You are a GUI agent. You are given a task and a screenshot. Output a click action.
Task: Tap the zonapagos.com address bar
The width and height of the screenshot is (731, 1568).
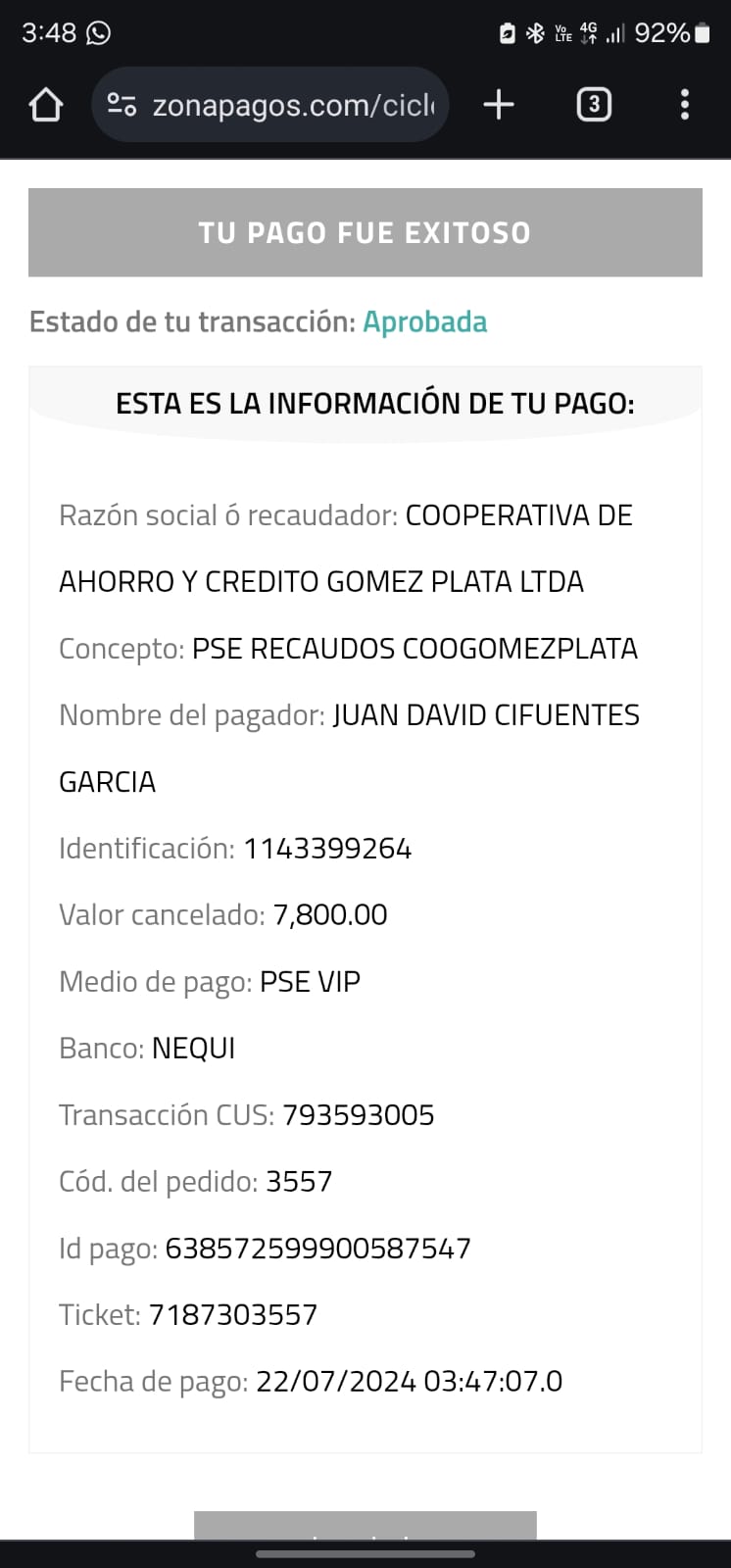point(292,105)
